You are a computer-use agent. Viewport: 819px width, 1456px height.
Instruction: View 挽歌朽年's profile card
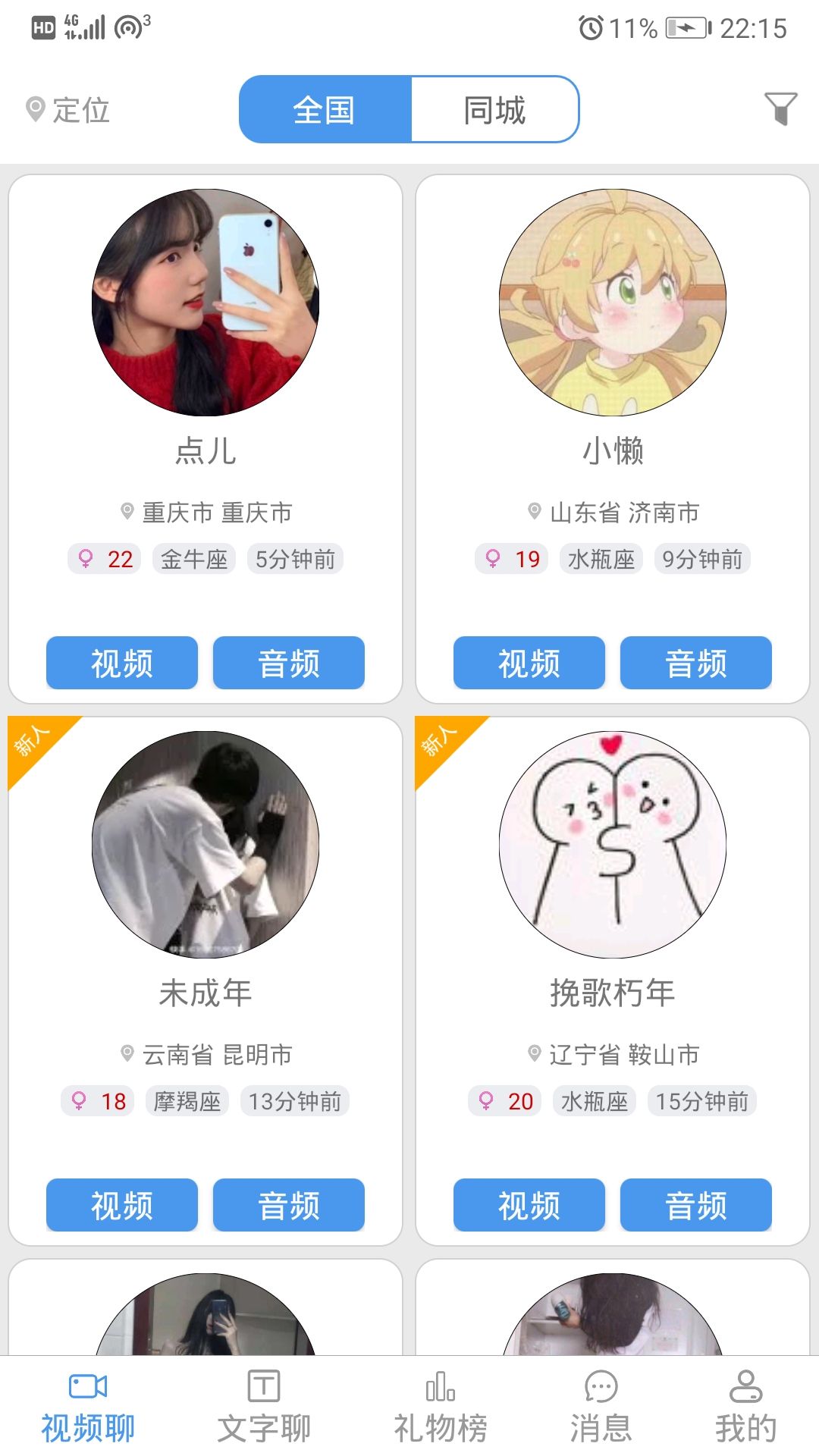coord(613,993)
